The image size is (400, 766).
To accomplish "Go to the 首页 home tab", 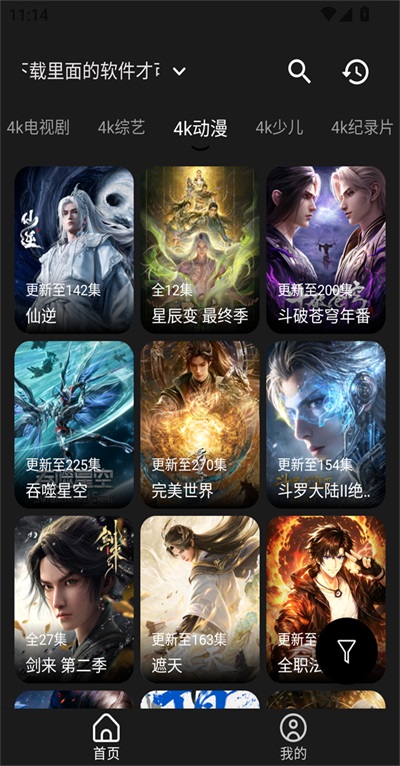I will pos(106,736).
